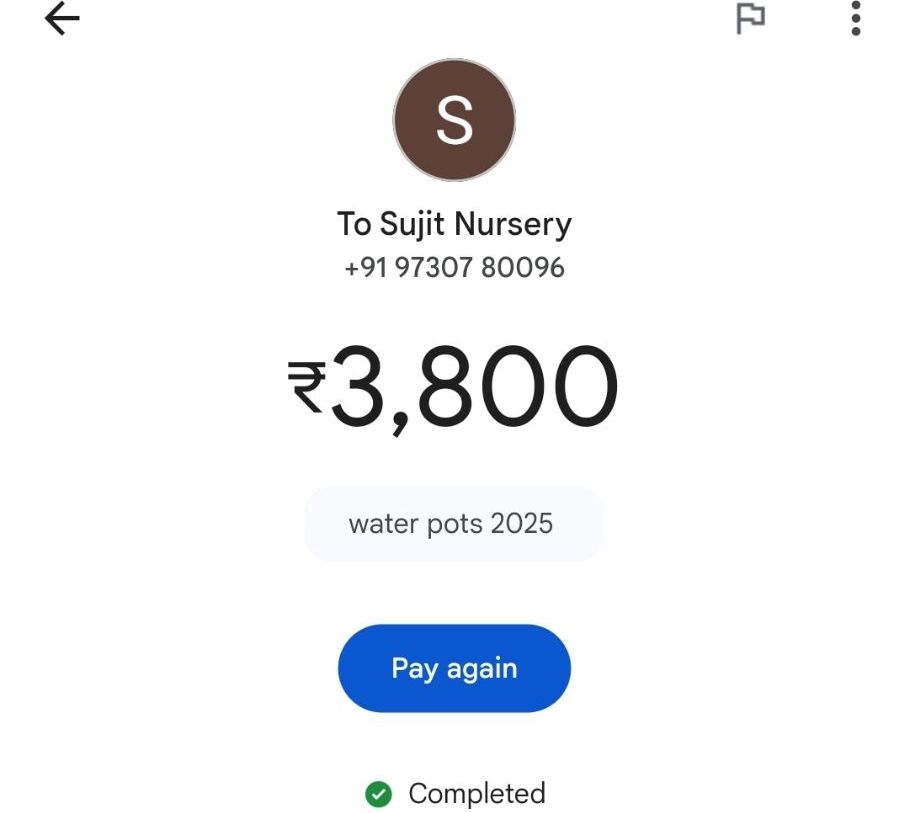This screenshot has width=909, height=813.
Task: Go back using the arrow icon
Action: (62, 19)
